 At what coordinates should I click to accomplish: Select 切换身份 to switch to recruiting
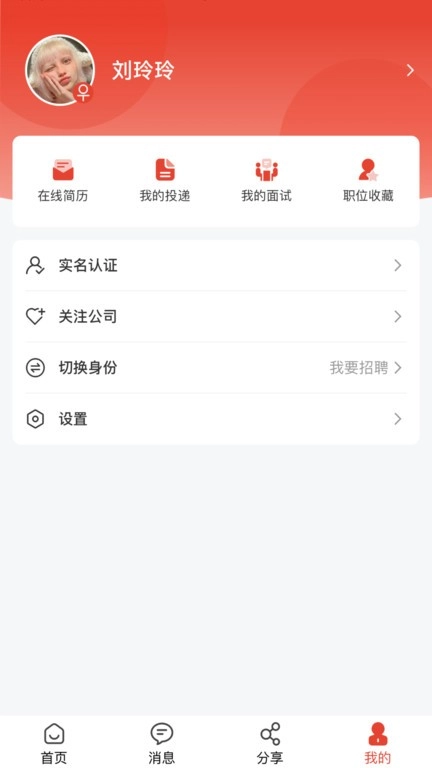pyautogui.click(x=216, y=367)
